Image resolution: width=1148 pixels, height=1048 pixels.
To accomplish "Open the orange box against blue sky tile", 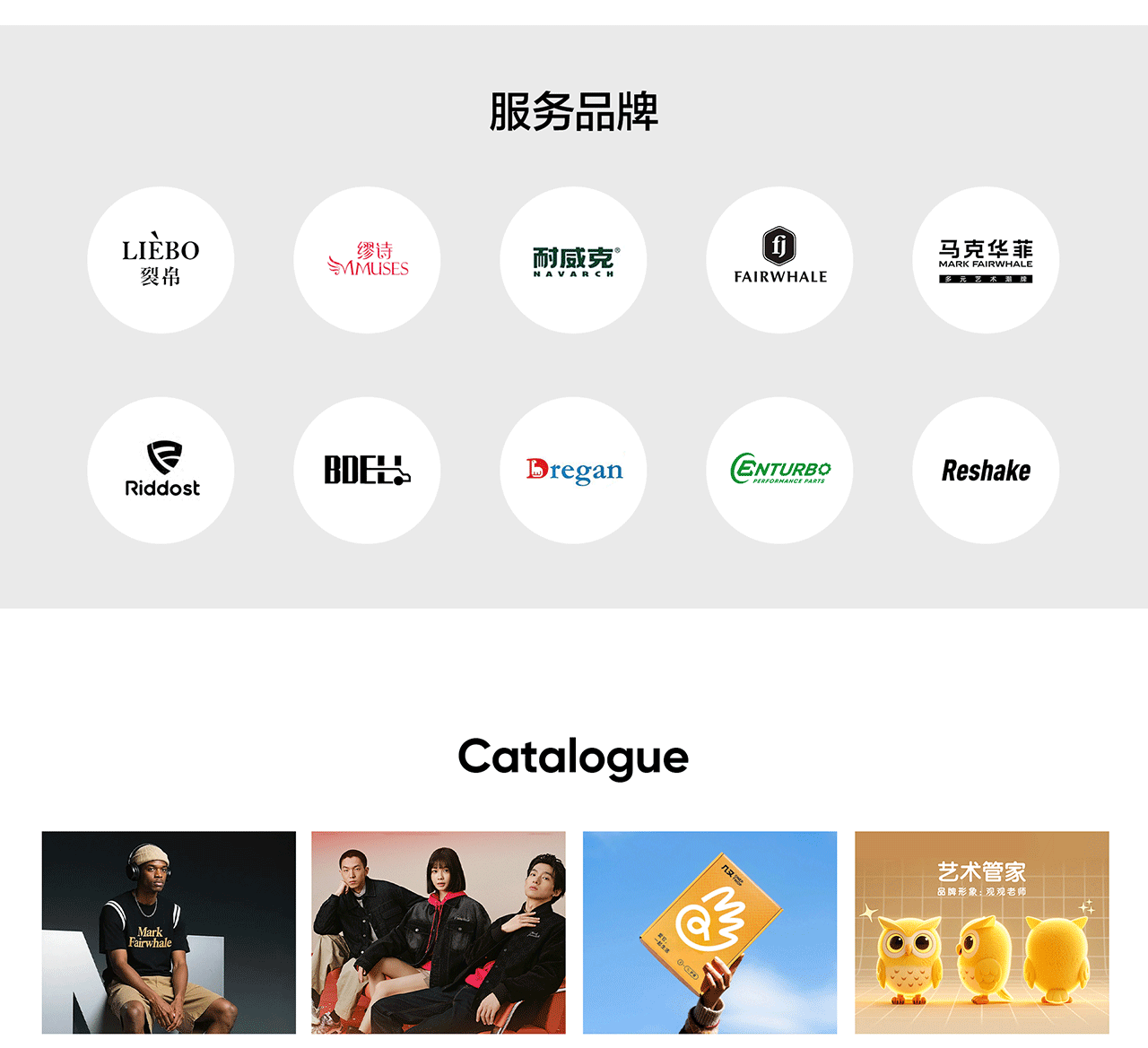I will (x=709, y=932).
